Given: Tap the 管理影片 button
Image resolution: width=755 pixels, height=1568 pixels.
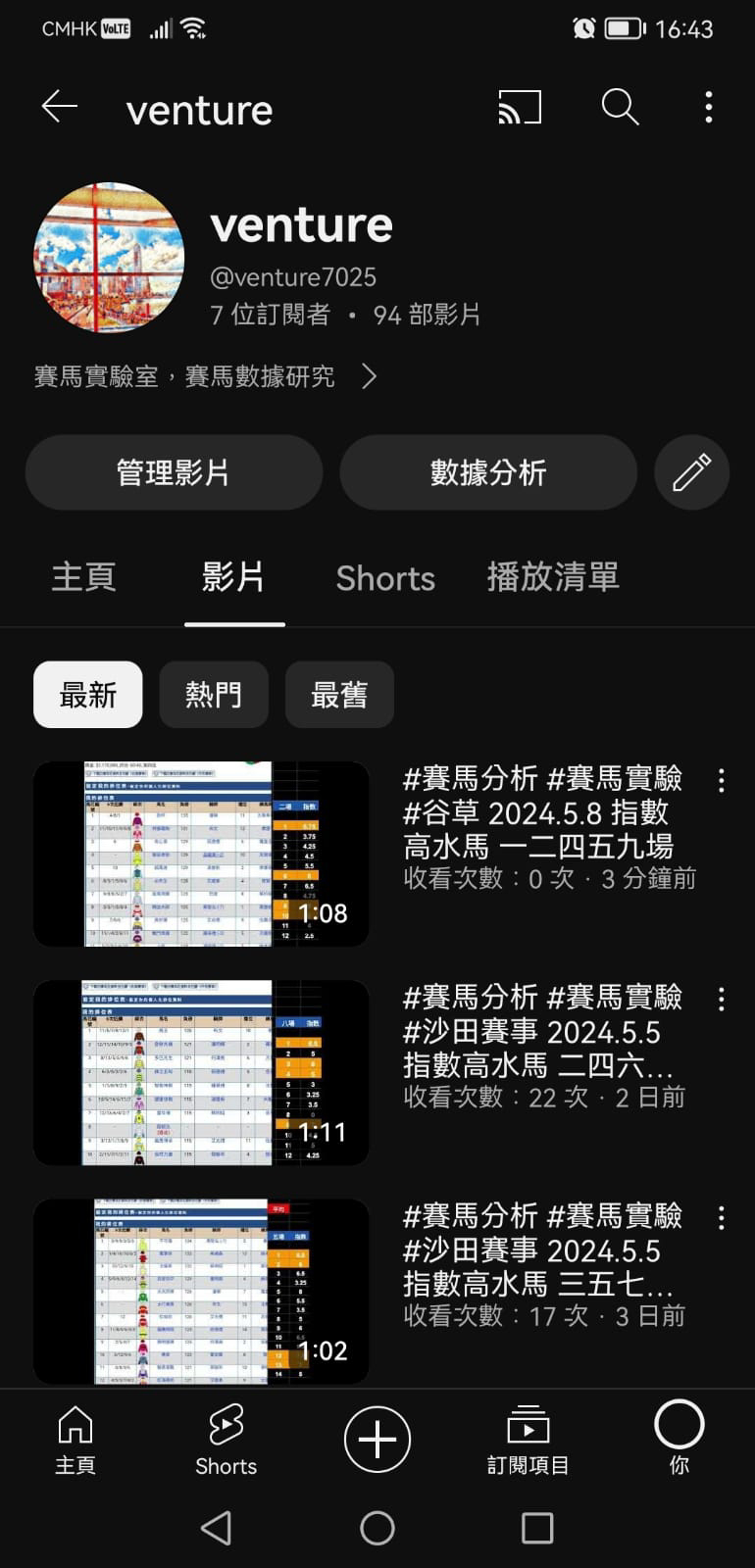Looking at the screenshot, I should (174, 472).
